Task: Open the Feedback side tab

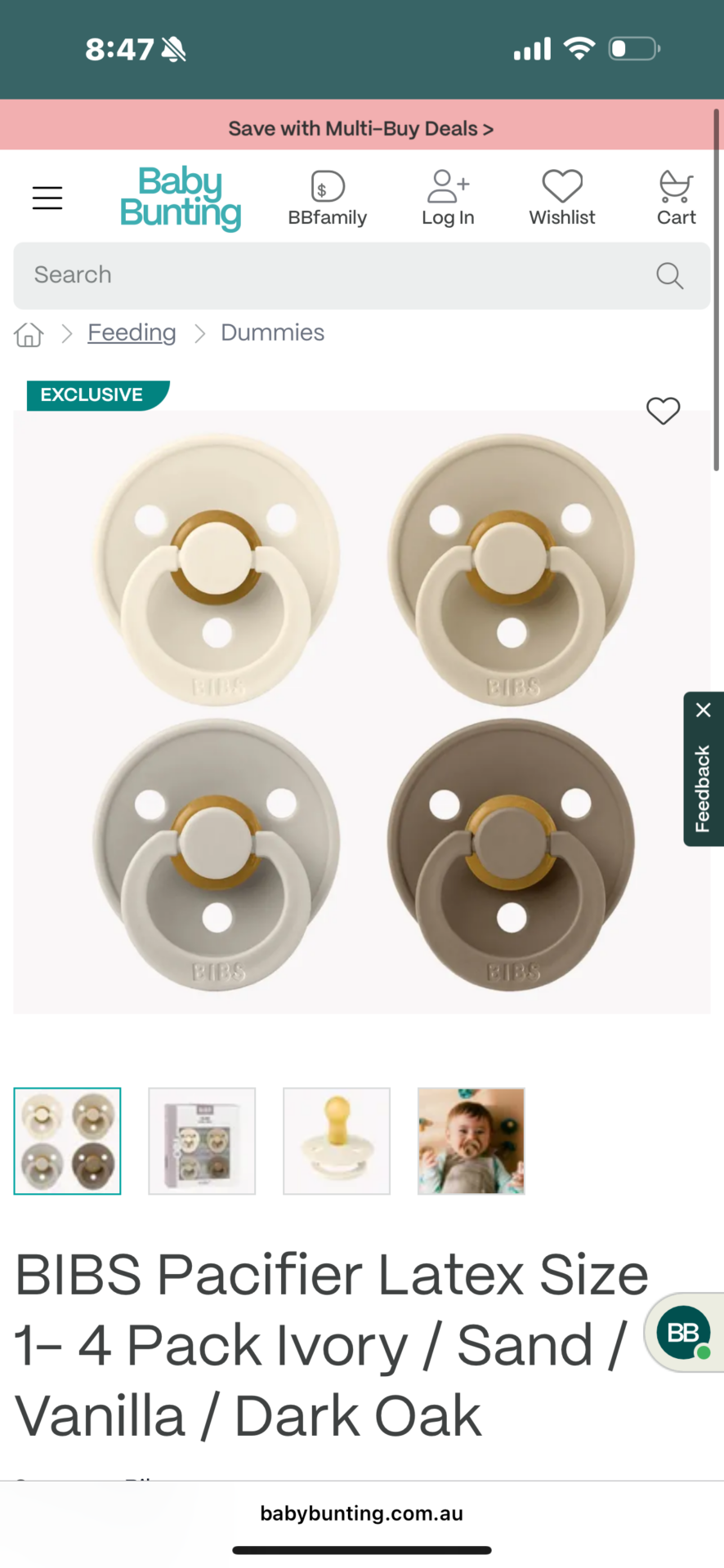Action: (x=703, y=788)
